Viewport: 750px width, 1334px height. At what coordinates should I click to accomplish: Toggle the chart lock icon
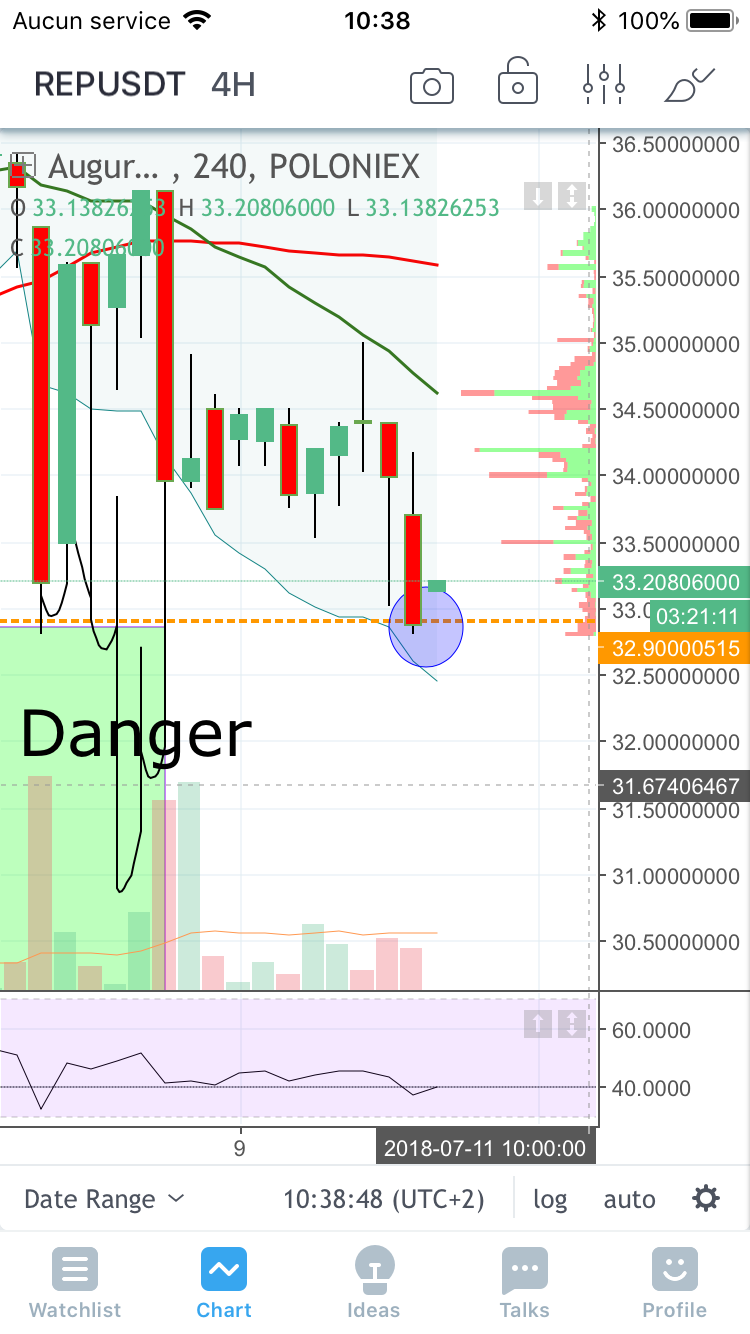[517, 84]
